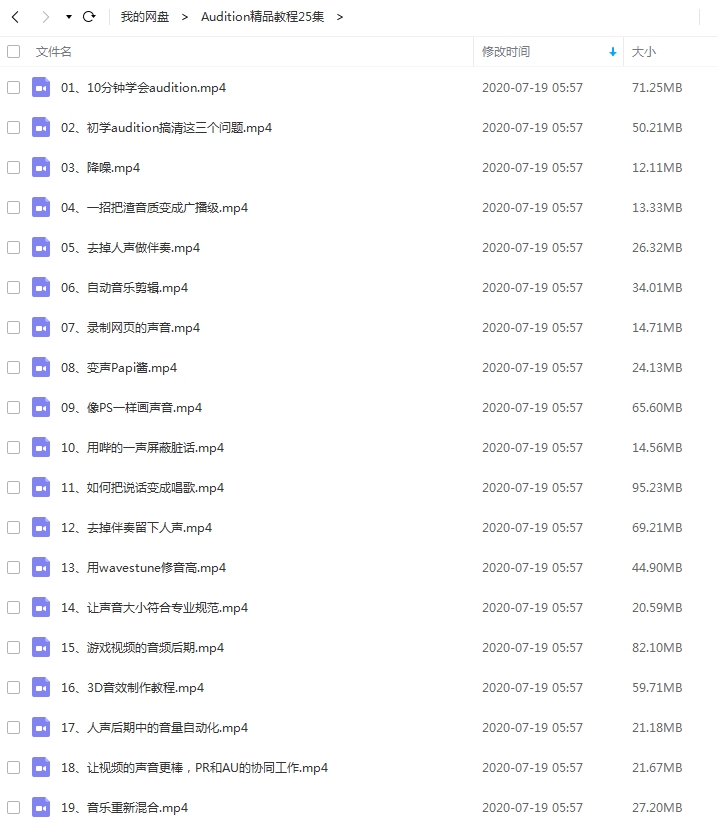Tick the select-all checkbox beside 文件名
Image resolution: width=718 pixels, height=828 pixels.
(x=13, y=51)
